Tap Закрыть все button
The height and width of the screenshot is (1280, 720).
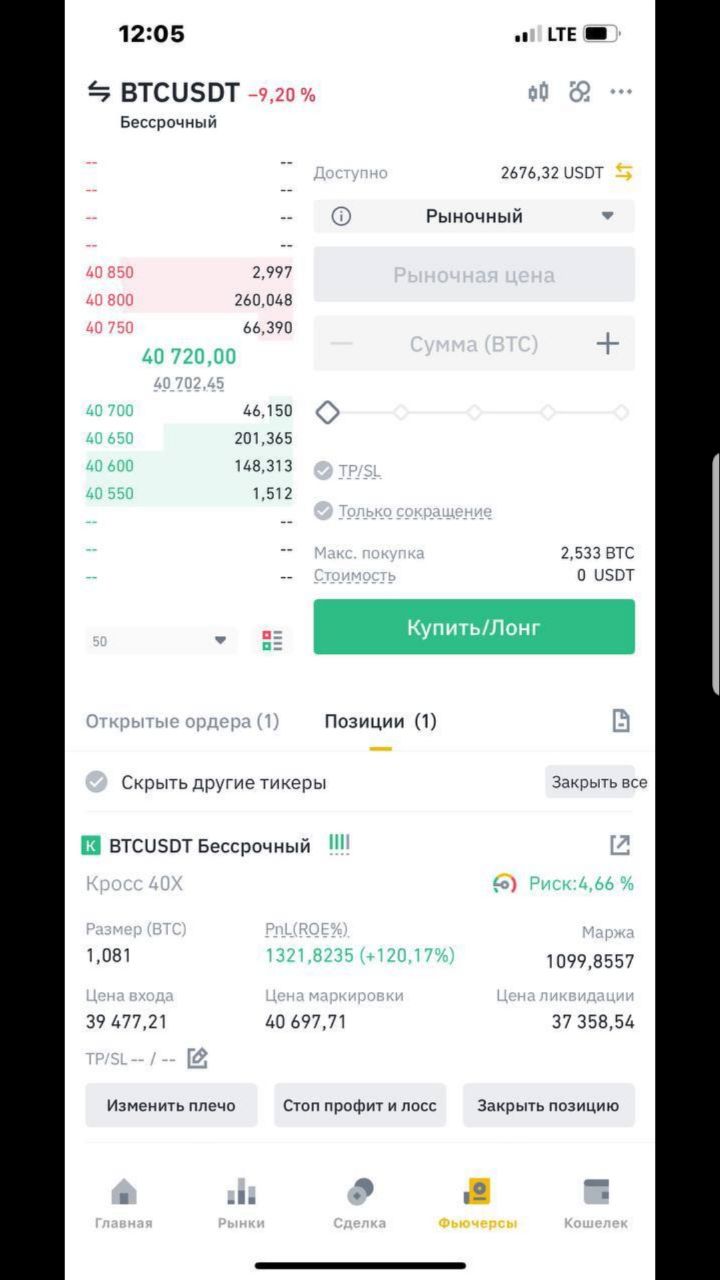598,782
